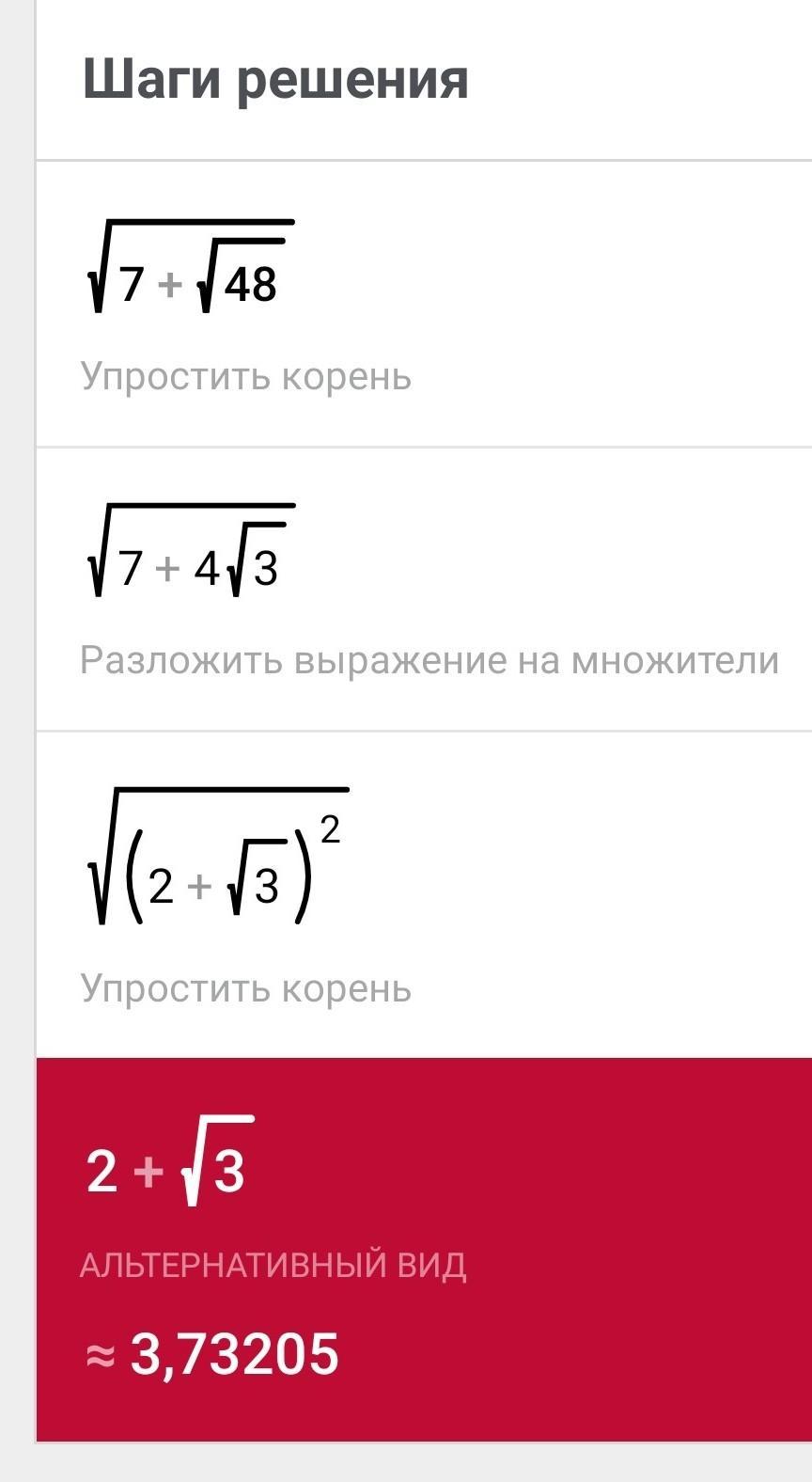Expand the step showing √(7+√48)

pos(424,304)
